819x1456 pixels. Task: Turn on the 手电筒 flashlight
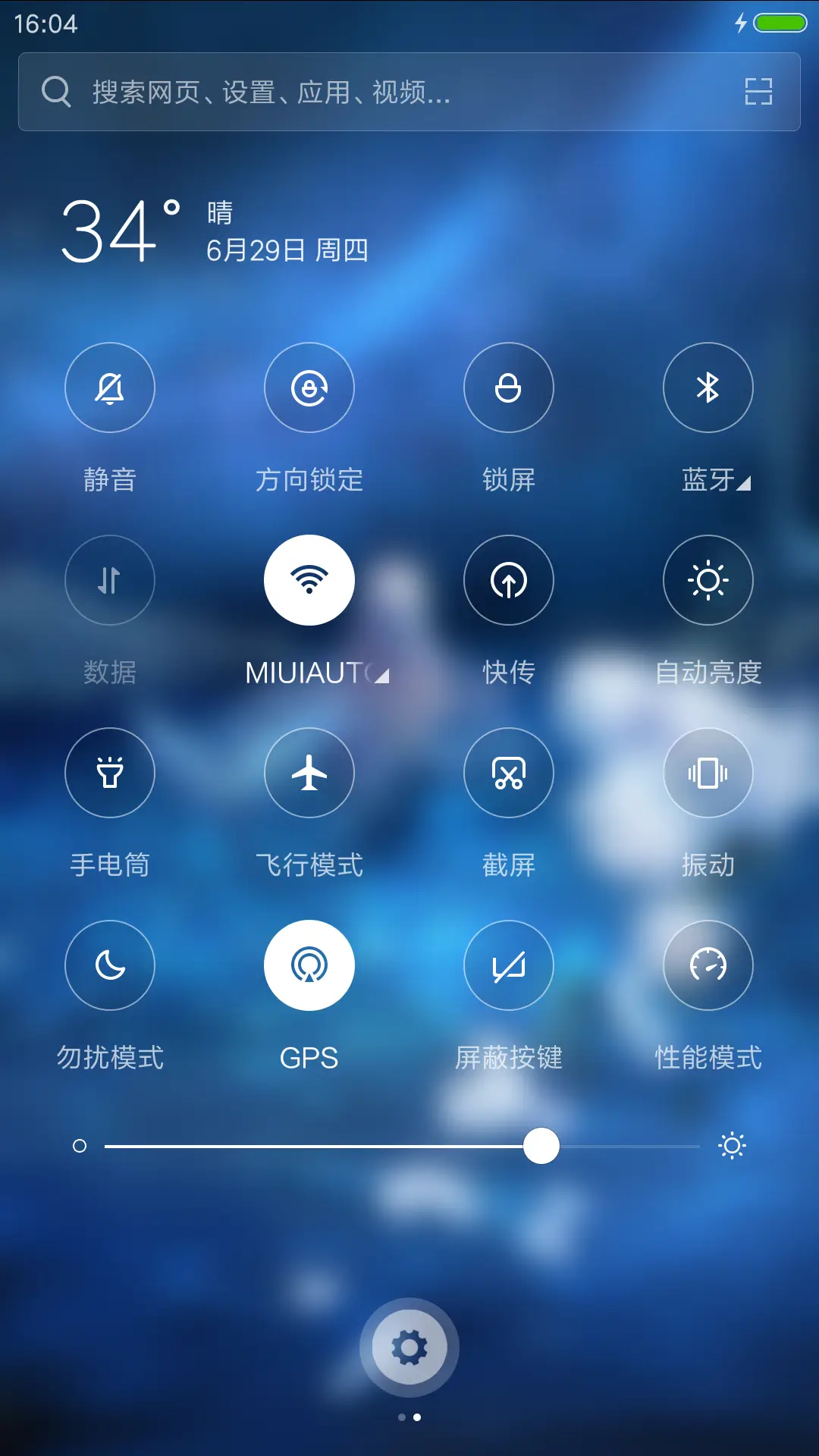110,773
